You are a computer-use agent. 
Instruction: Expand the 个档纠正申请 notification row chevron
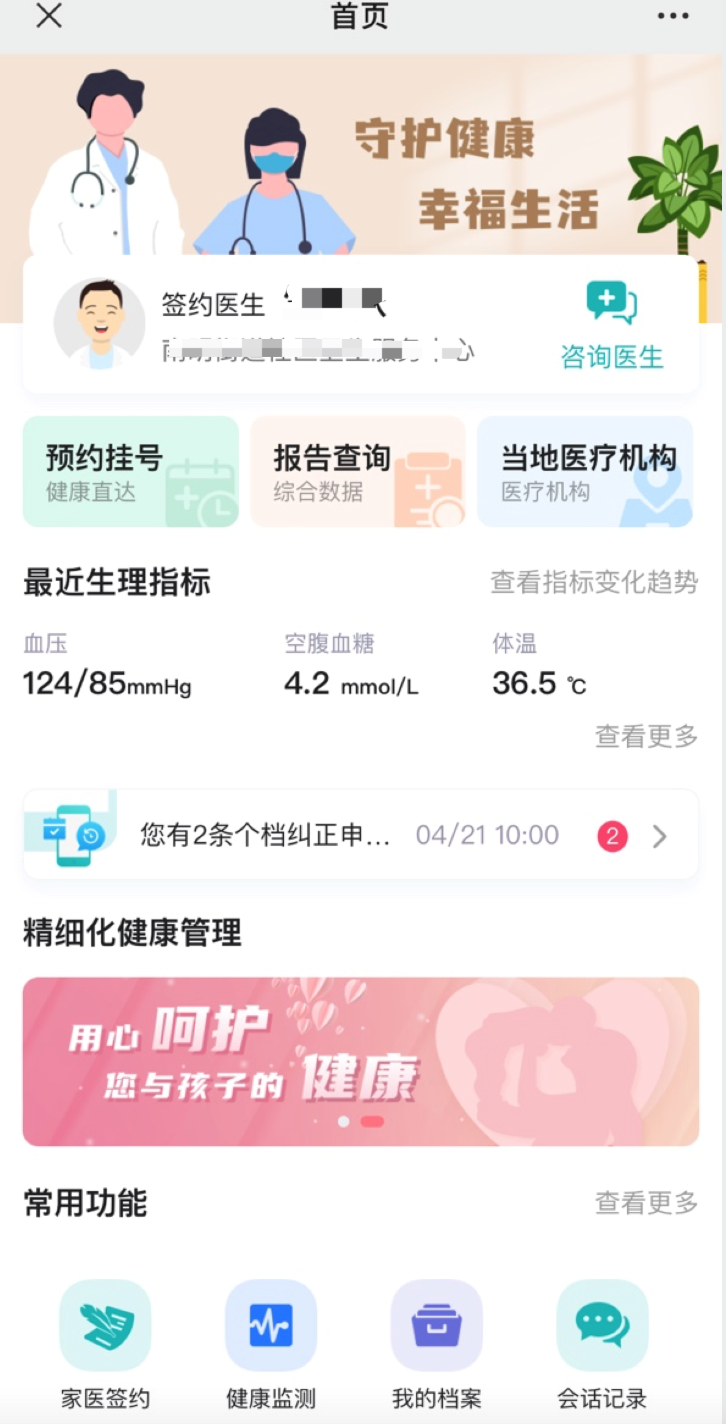(x=660, y=836)
